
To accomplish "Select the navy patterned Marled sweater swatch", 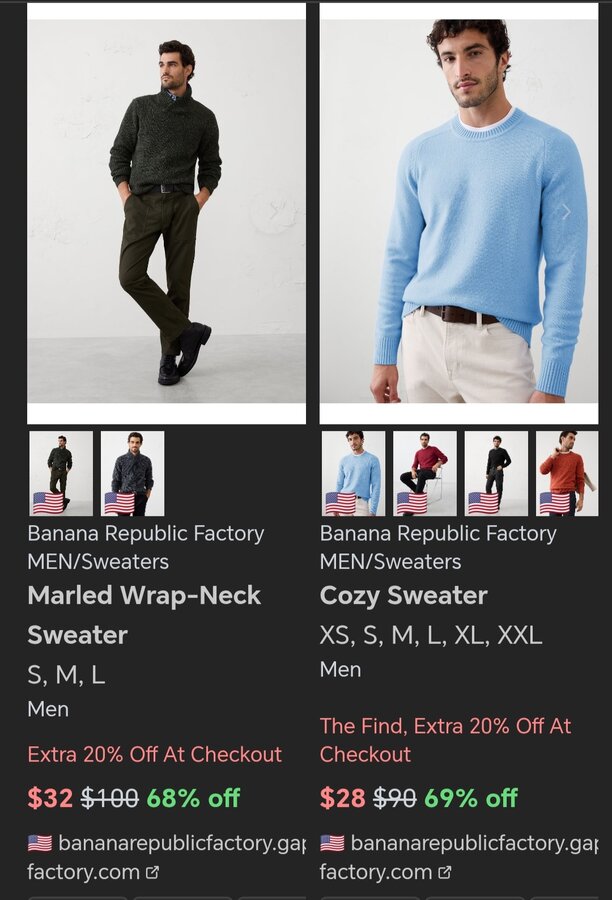I will coord(132,473).
